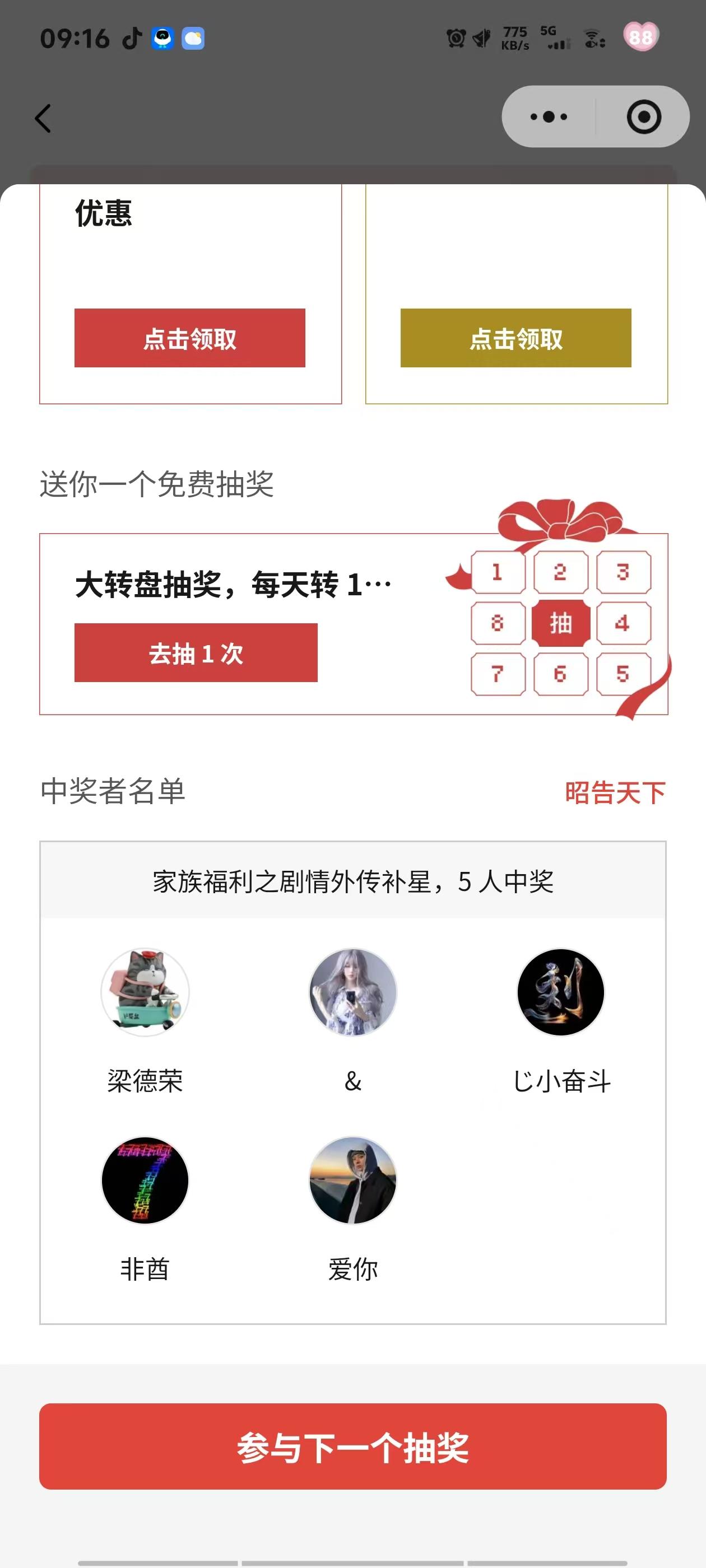
Task: Tap the back arrow at top left
Action: point(43,118)
